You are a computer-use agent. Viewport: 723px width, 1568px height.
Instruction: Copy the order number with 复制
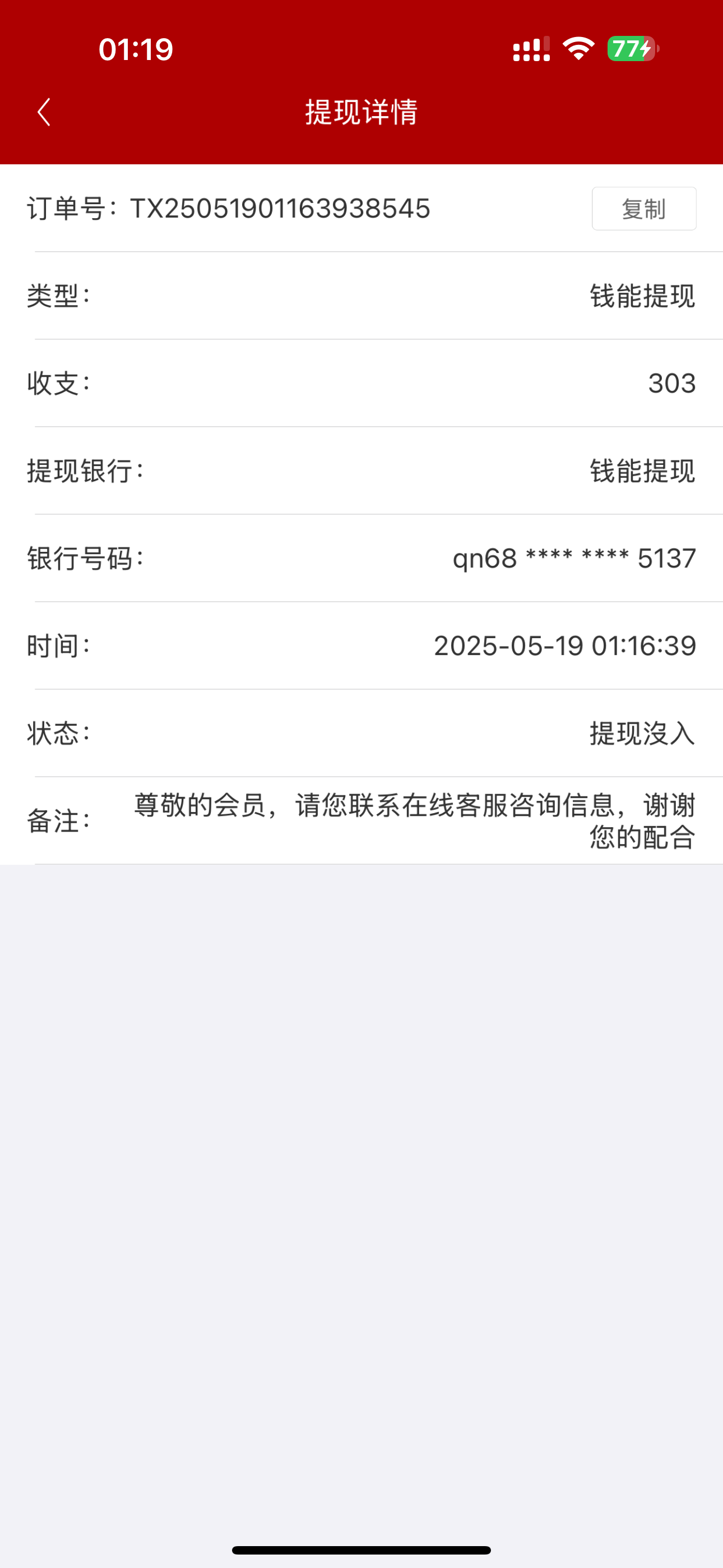(x=643, y=209)
